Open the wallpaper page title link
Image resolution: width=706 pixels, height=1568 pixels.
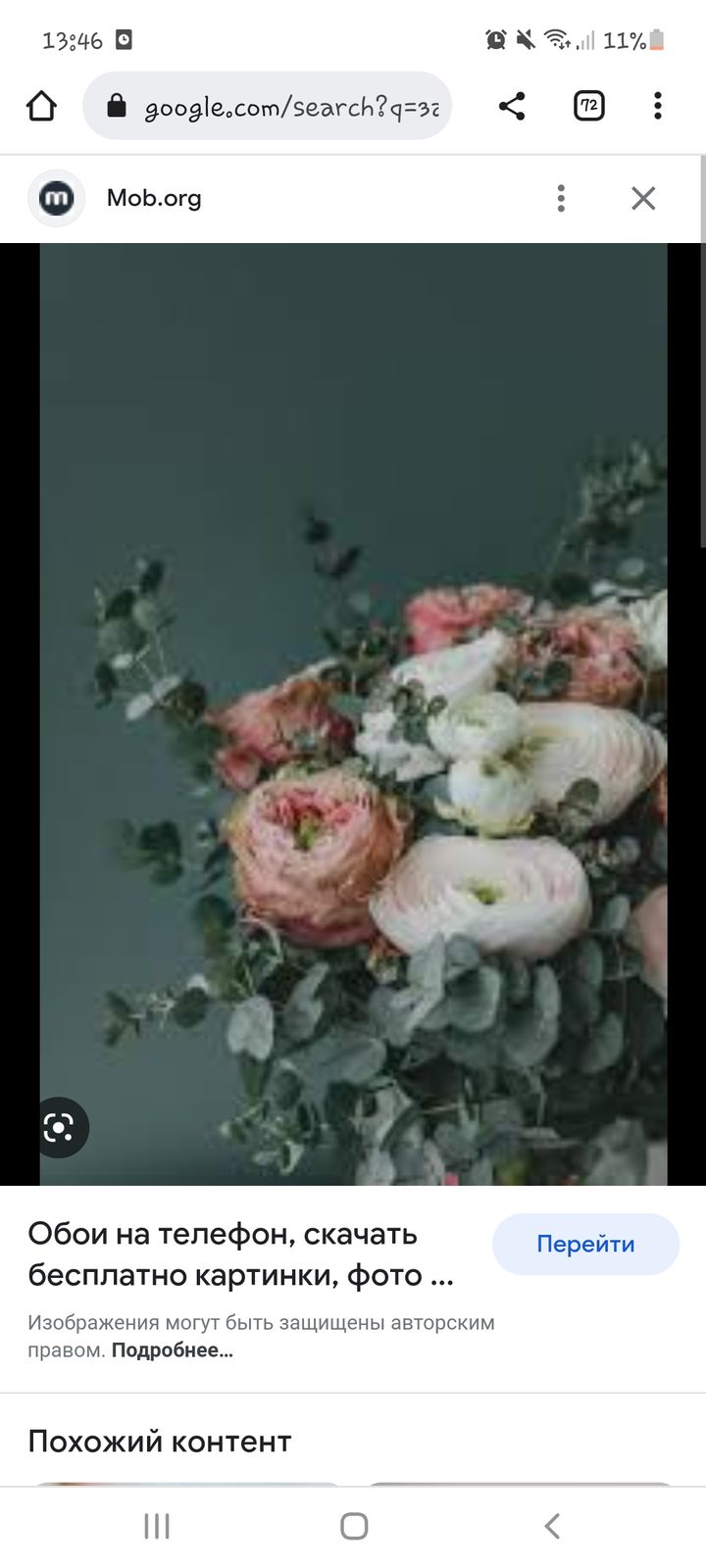coord(240,1254)
